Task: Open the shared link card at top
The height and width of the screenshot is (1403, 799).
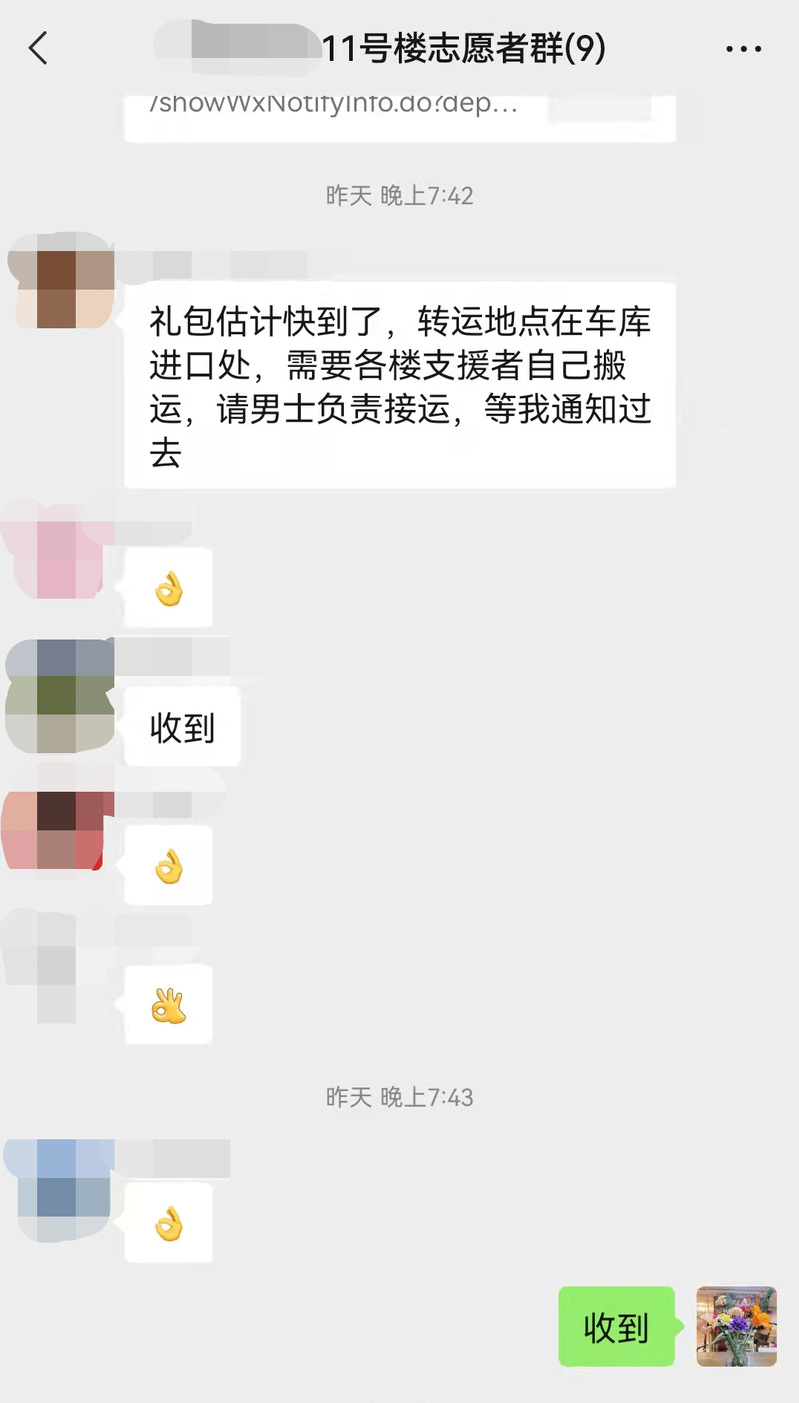Action: point(400,112)
